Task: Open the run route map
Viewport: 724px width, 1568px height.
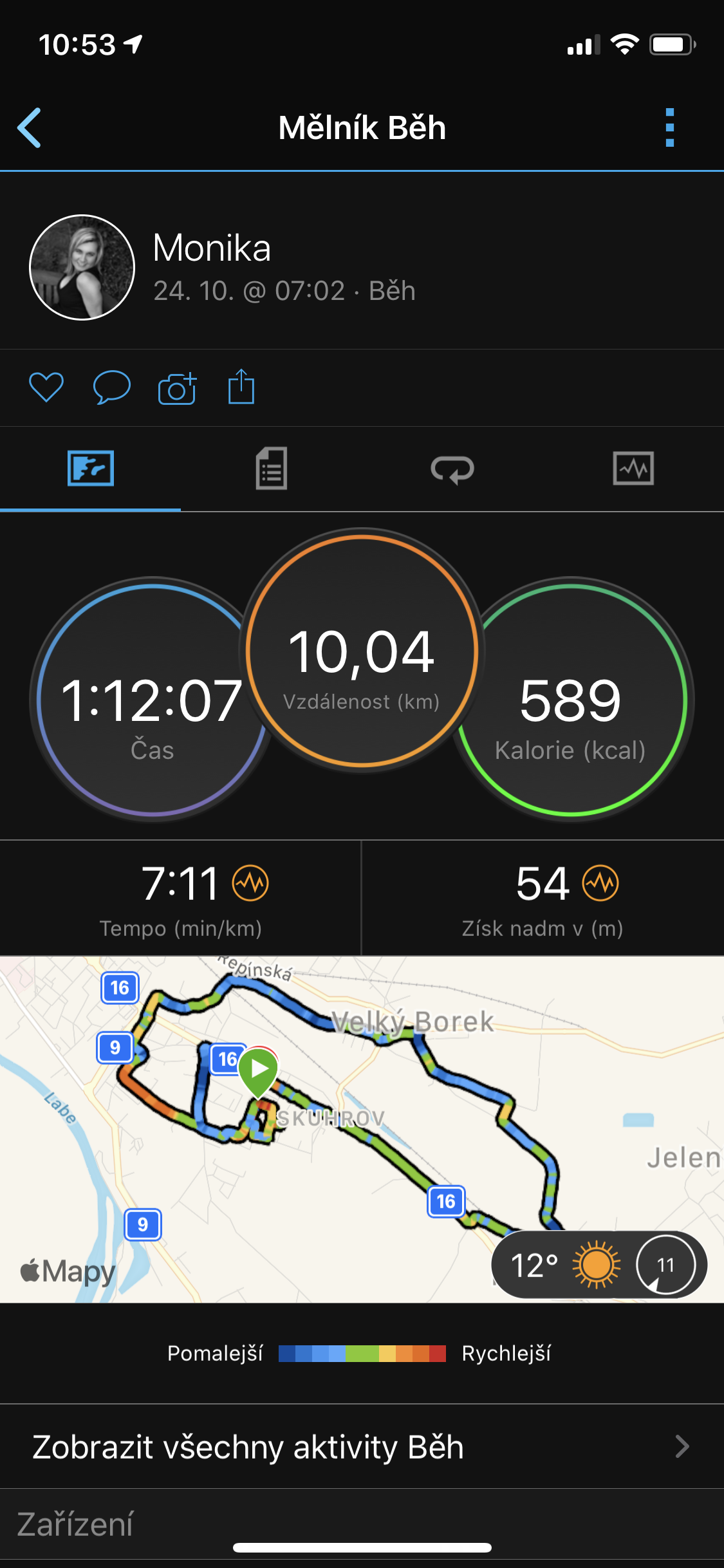Action: [x=362, y=1129]
